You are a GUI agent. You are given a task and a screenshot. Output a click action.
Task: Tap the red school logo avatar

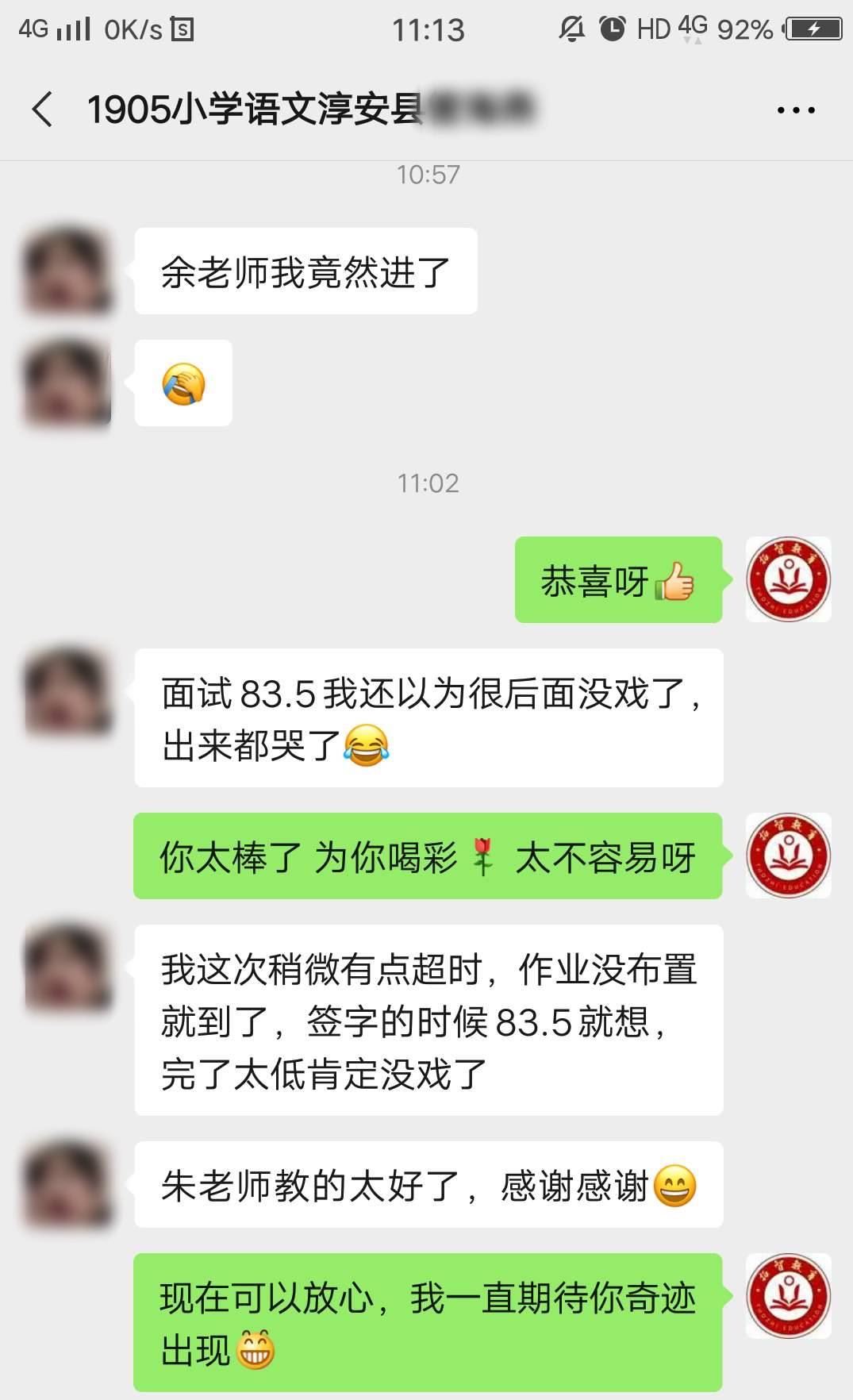click(789, 579)
